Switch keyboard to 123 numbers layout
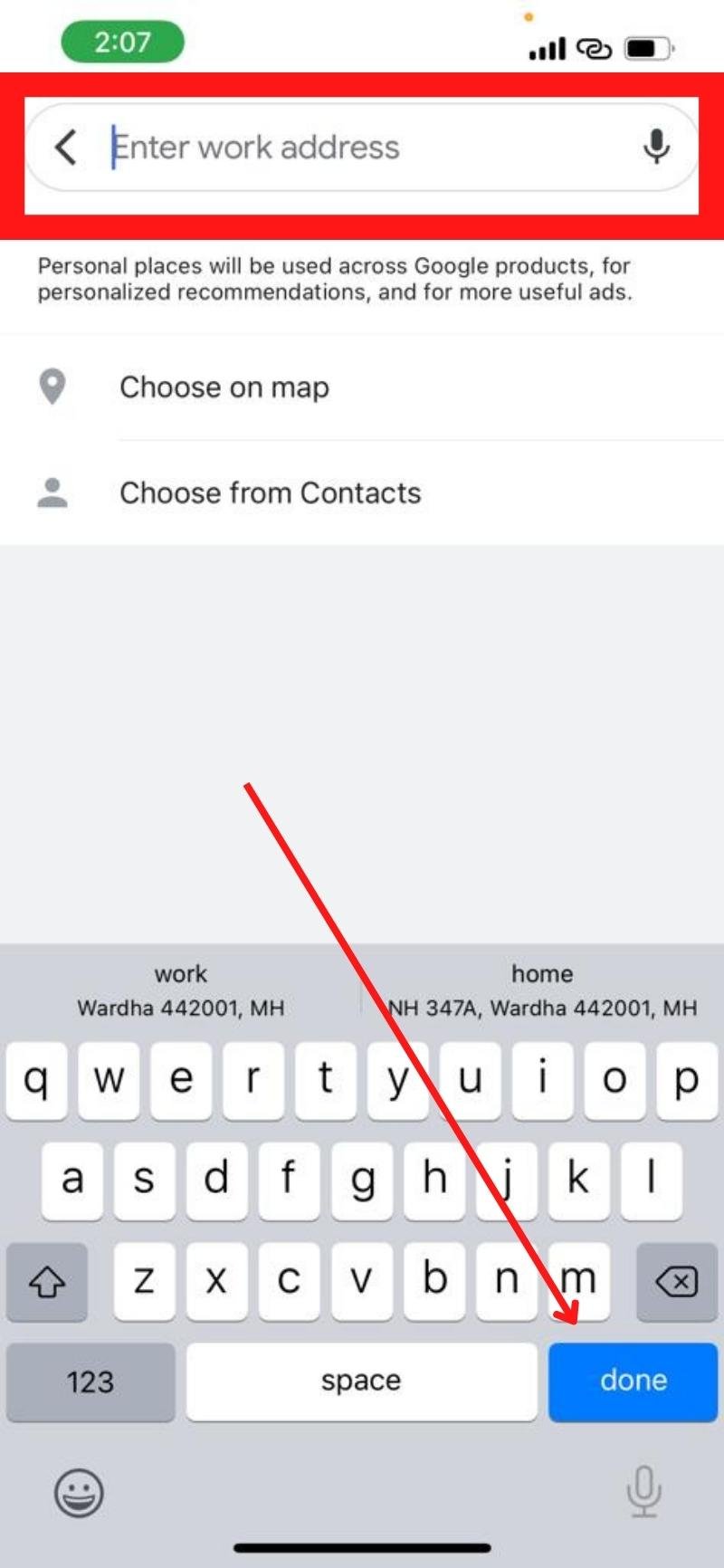This screenshot has width=724, height=1568. click(90, 1382)
